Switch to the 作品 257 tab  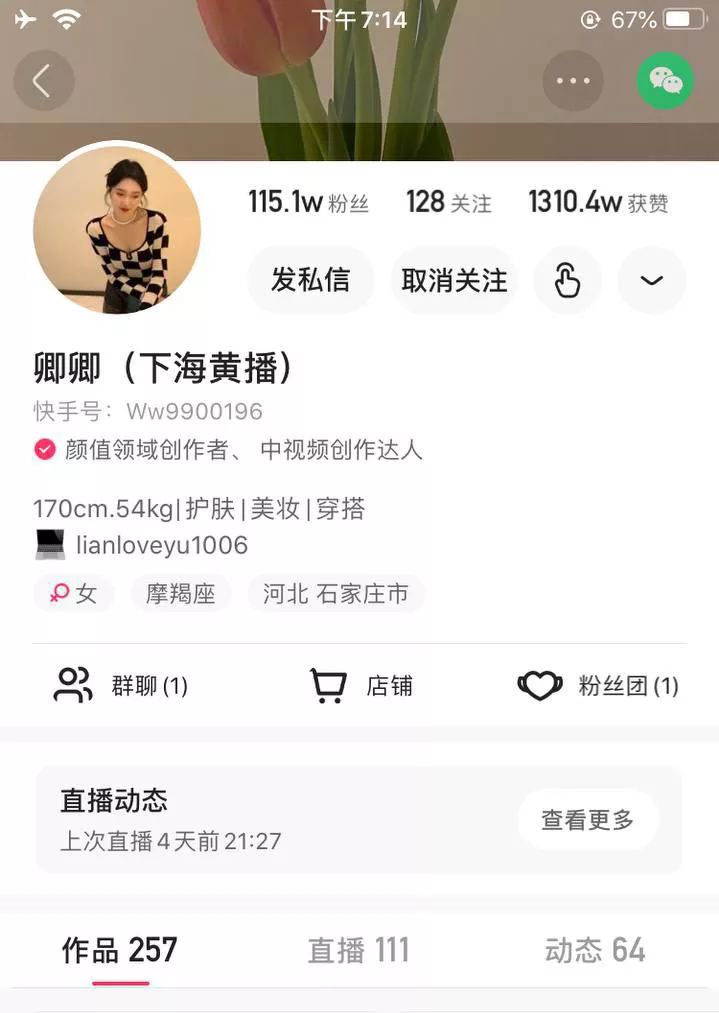[120, 950]
